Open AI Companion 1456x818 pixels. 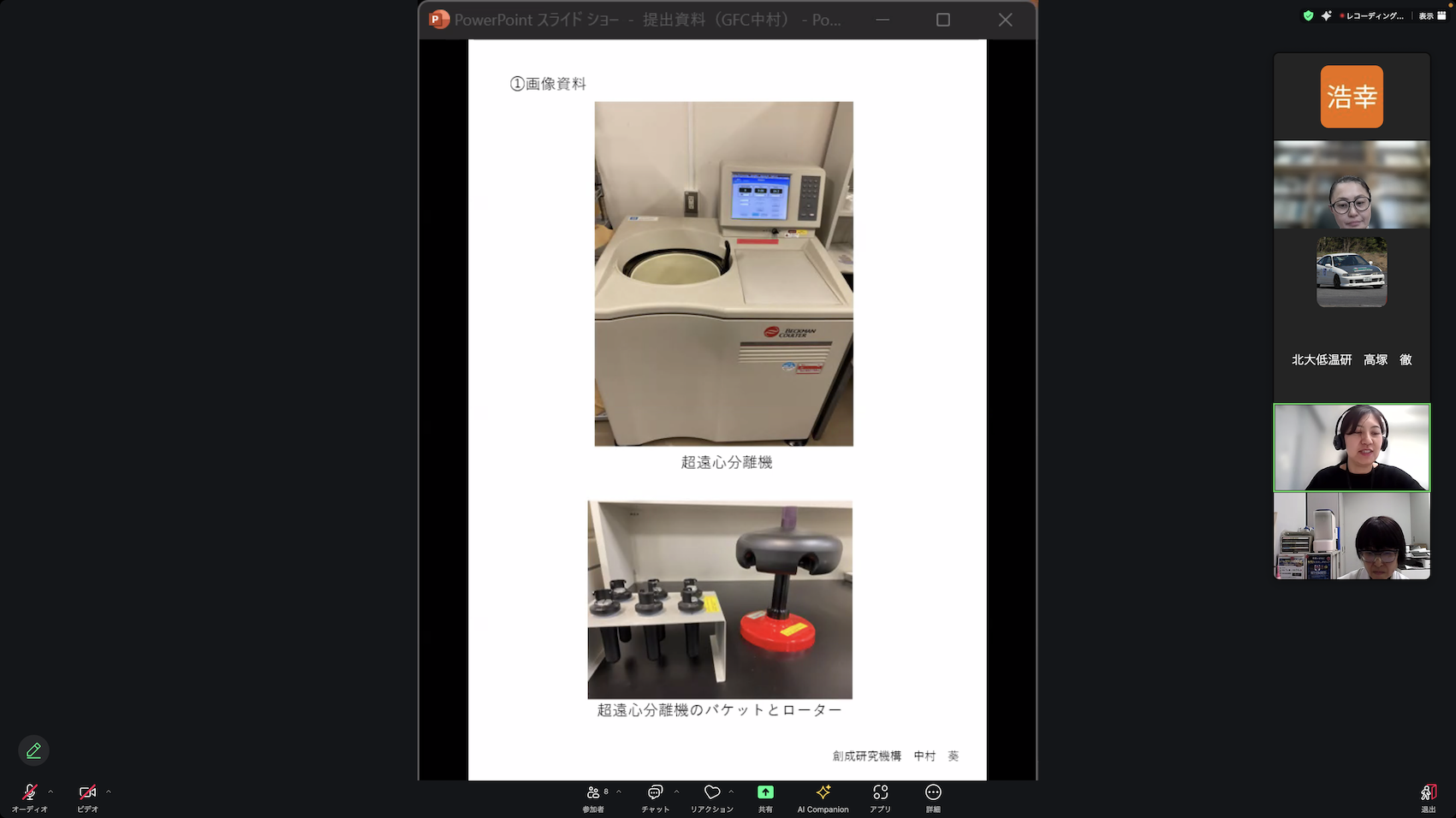823,797
